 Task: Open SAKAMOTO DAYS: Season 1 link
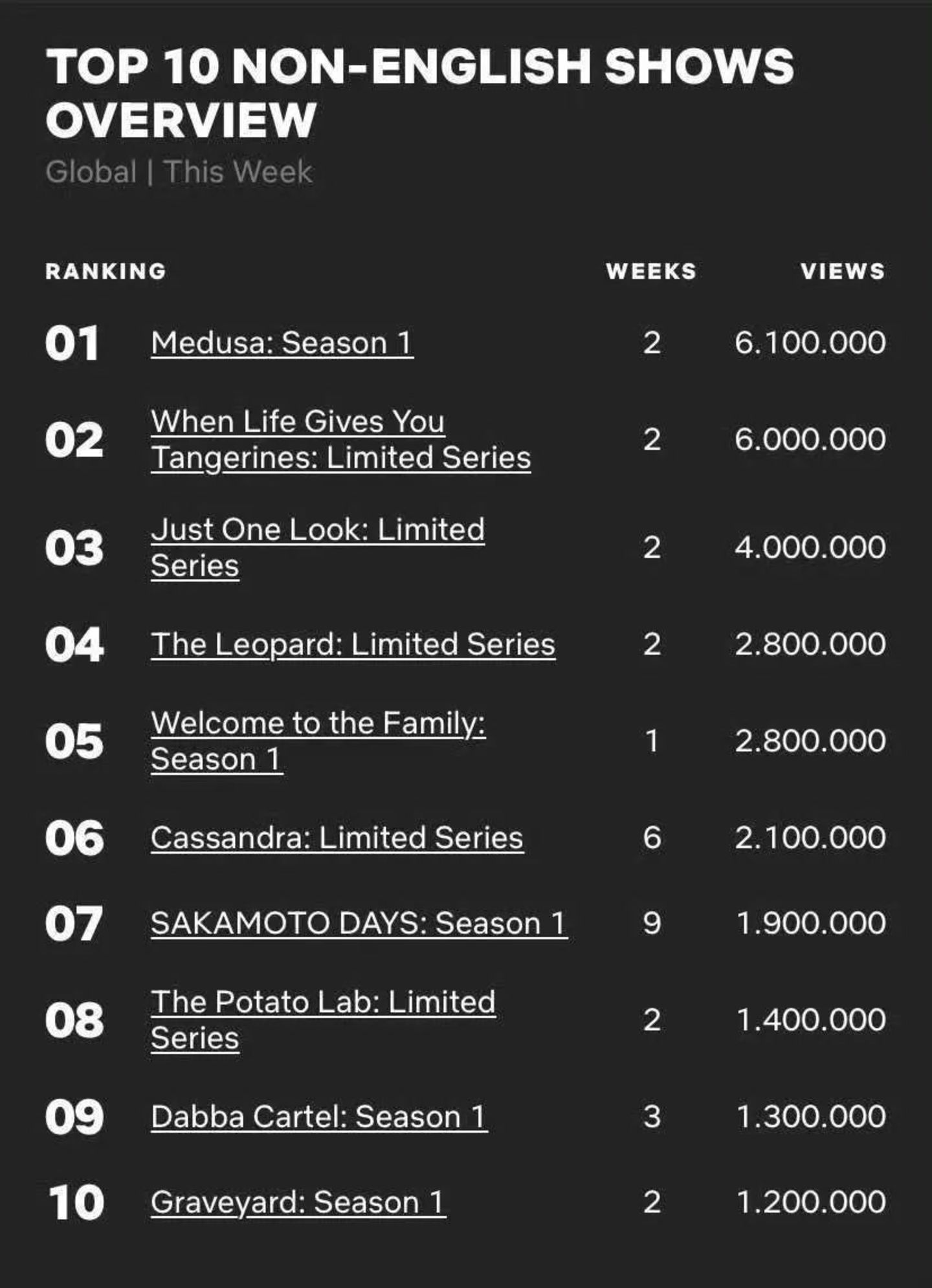[x=359, y=923]
